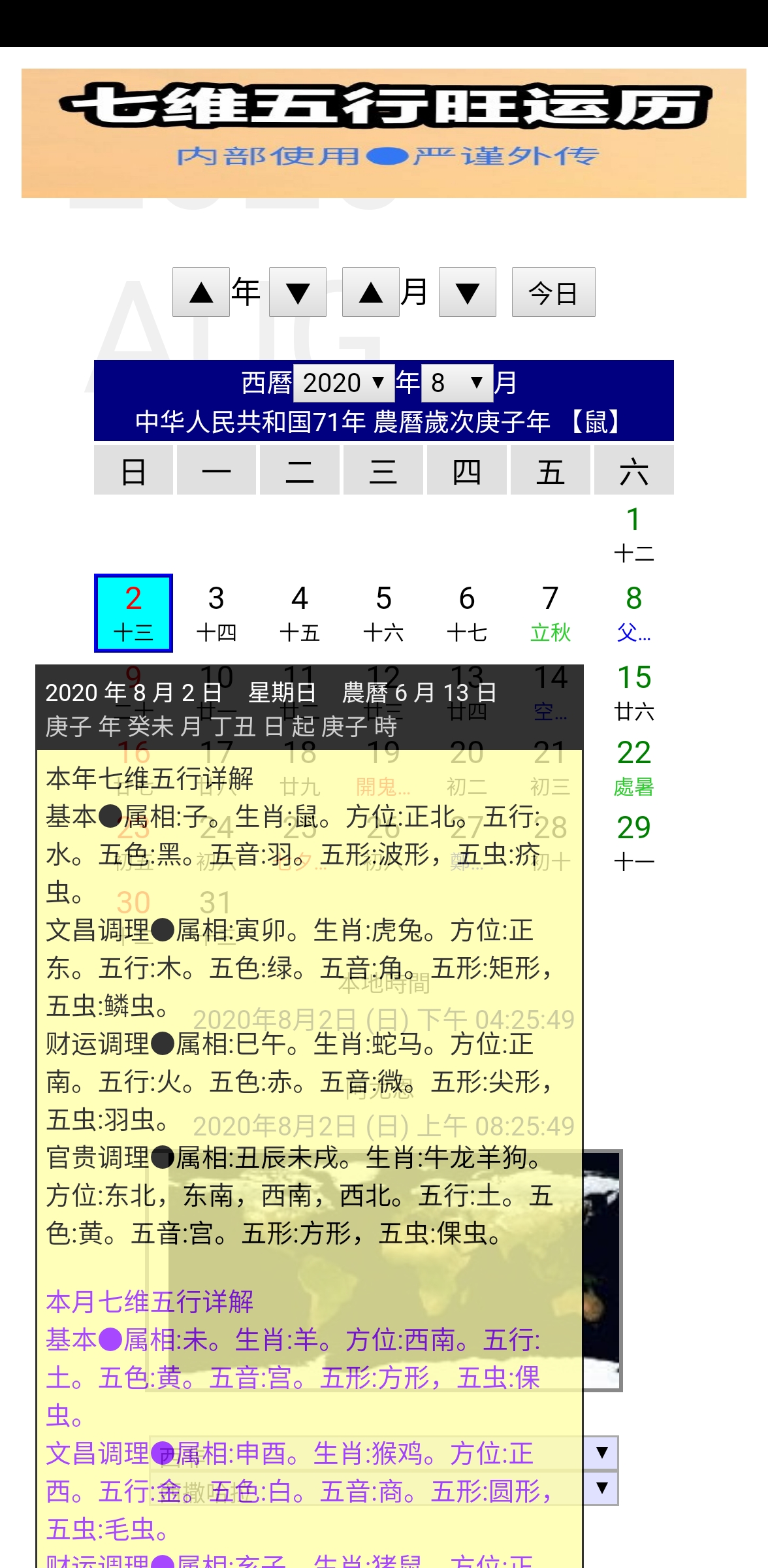This screenshot has height=1568, width=768.
Task: Select date 8 on Saturday
Action: pos(633,613)
